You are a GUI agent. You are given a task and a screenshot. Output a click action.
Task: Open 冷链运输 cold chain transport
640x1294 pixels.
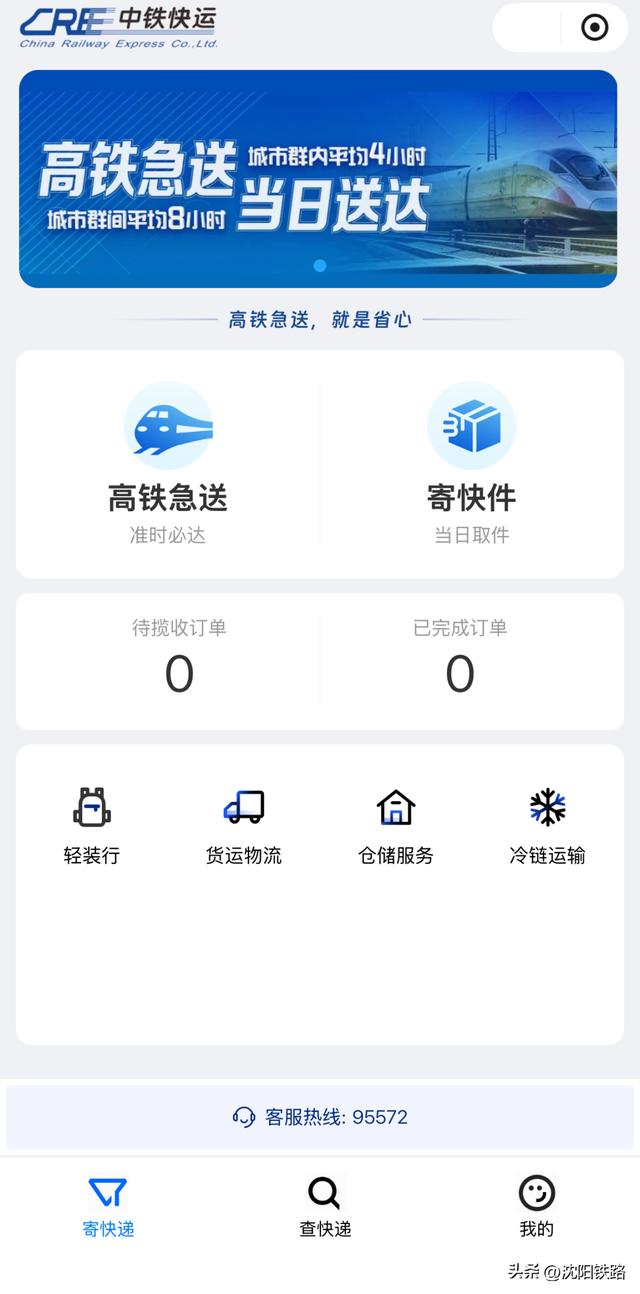click(547, 825)
